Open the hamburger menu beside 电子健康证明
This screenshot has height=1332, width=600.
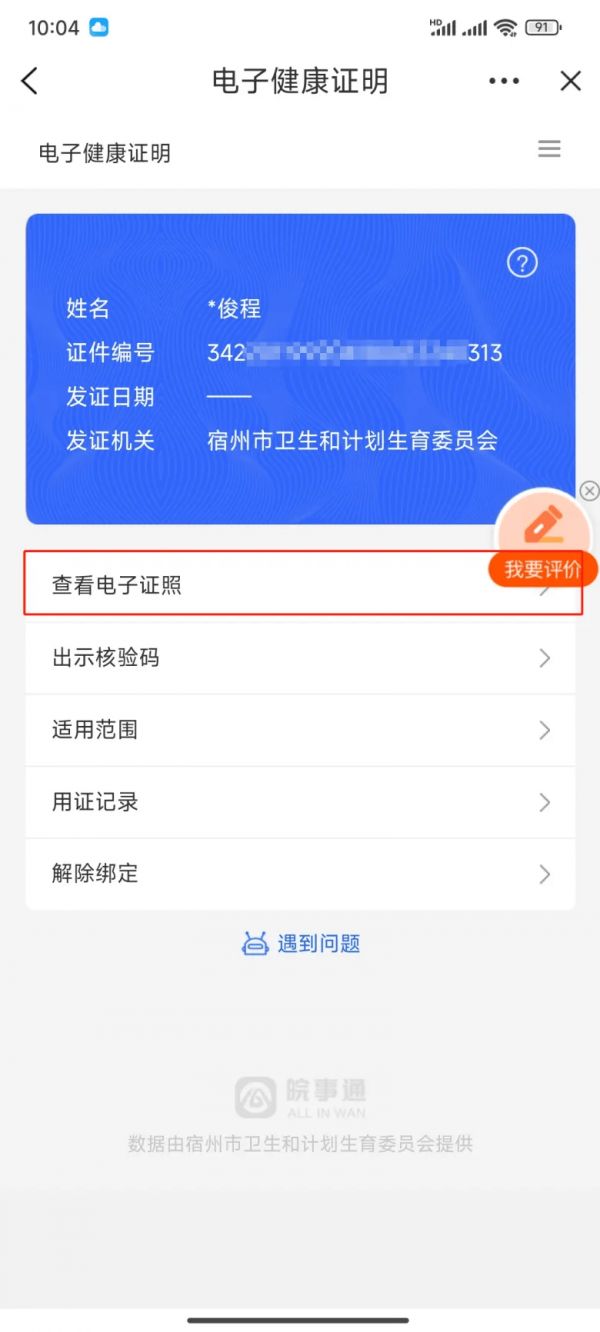coord(549,150)
